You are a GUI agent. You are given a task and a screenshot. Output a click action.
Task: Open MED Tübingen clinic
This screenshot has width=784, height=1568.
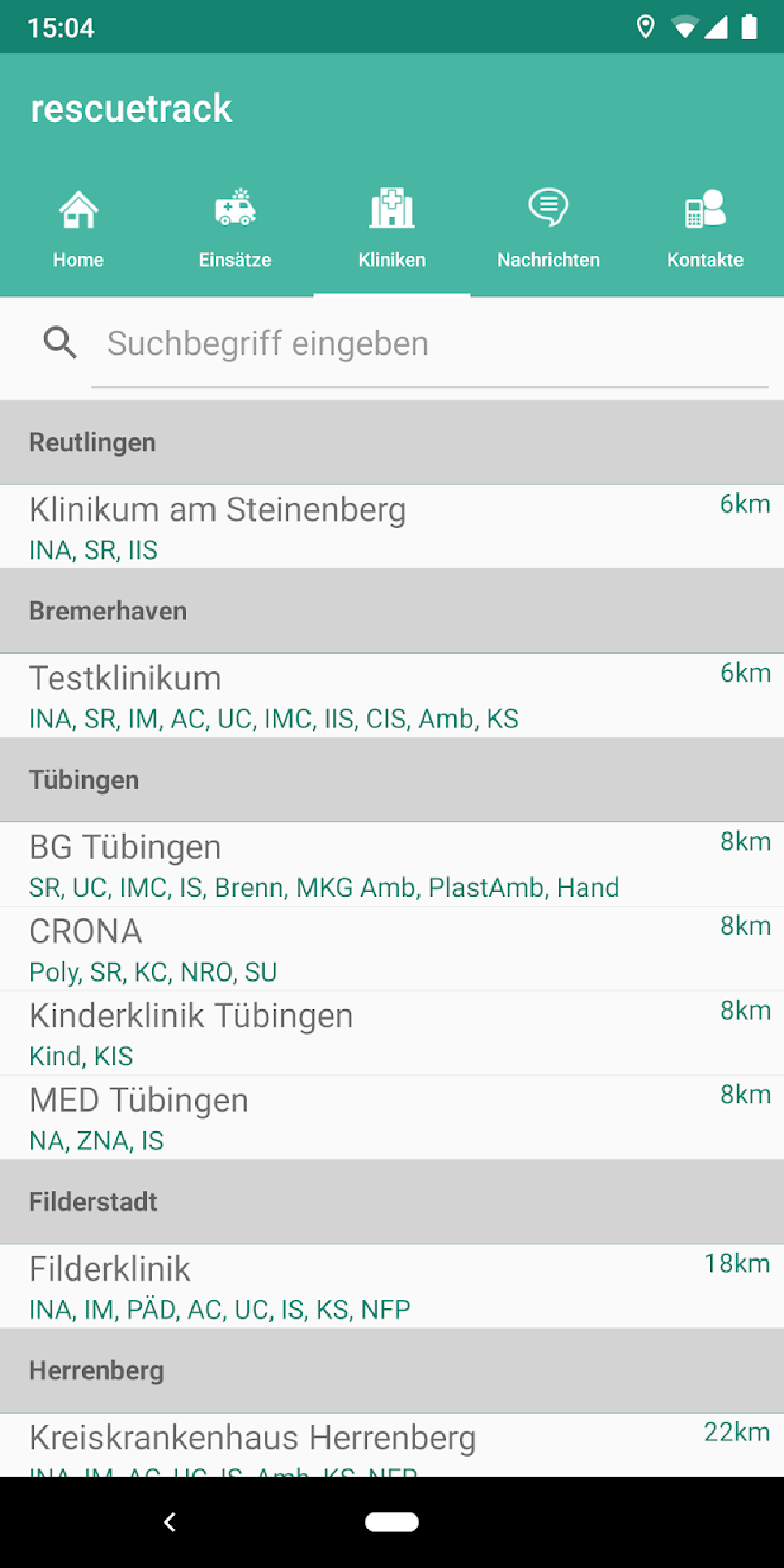(x=392, y=1118)
